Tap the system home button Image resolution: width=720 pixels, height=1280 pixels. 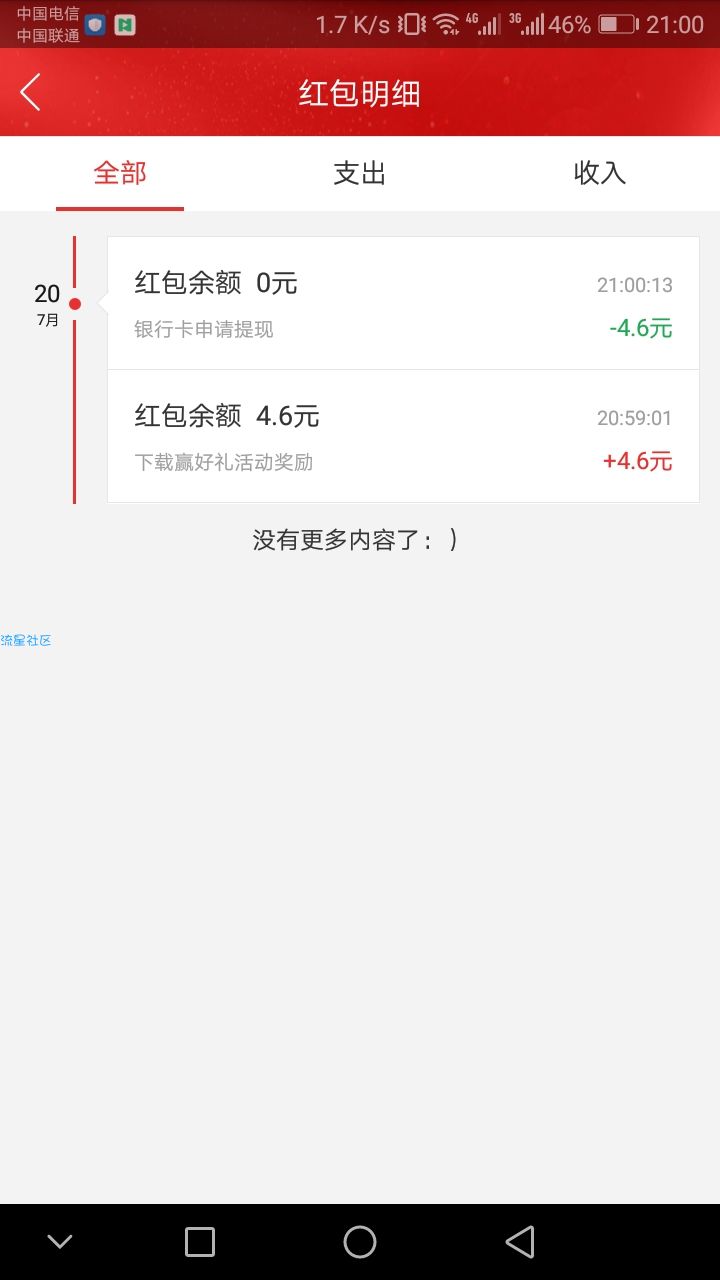coord(360,1242)
